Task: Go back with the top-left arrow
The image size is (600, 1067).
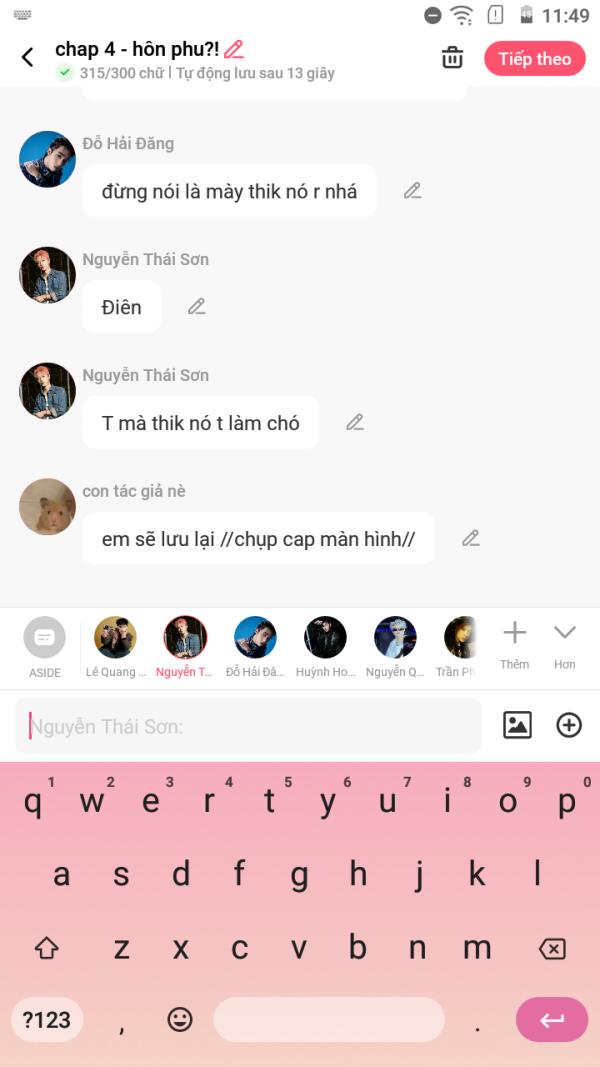Action: (x=27, y=57)
